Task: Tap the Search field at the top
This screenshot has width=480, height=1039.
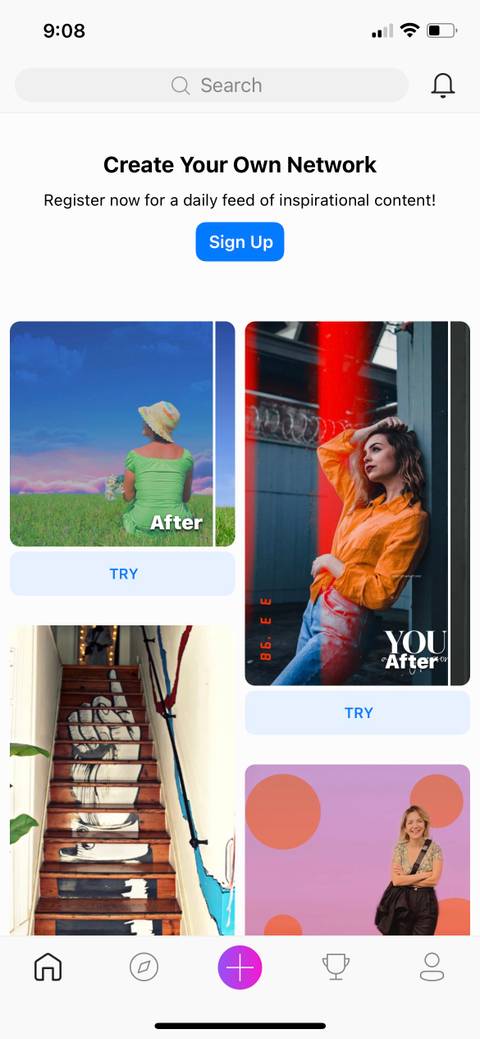Action: tap(211, 85)
